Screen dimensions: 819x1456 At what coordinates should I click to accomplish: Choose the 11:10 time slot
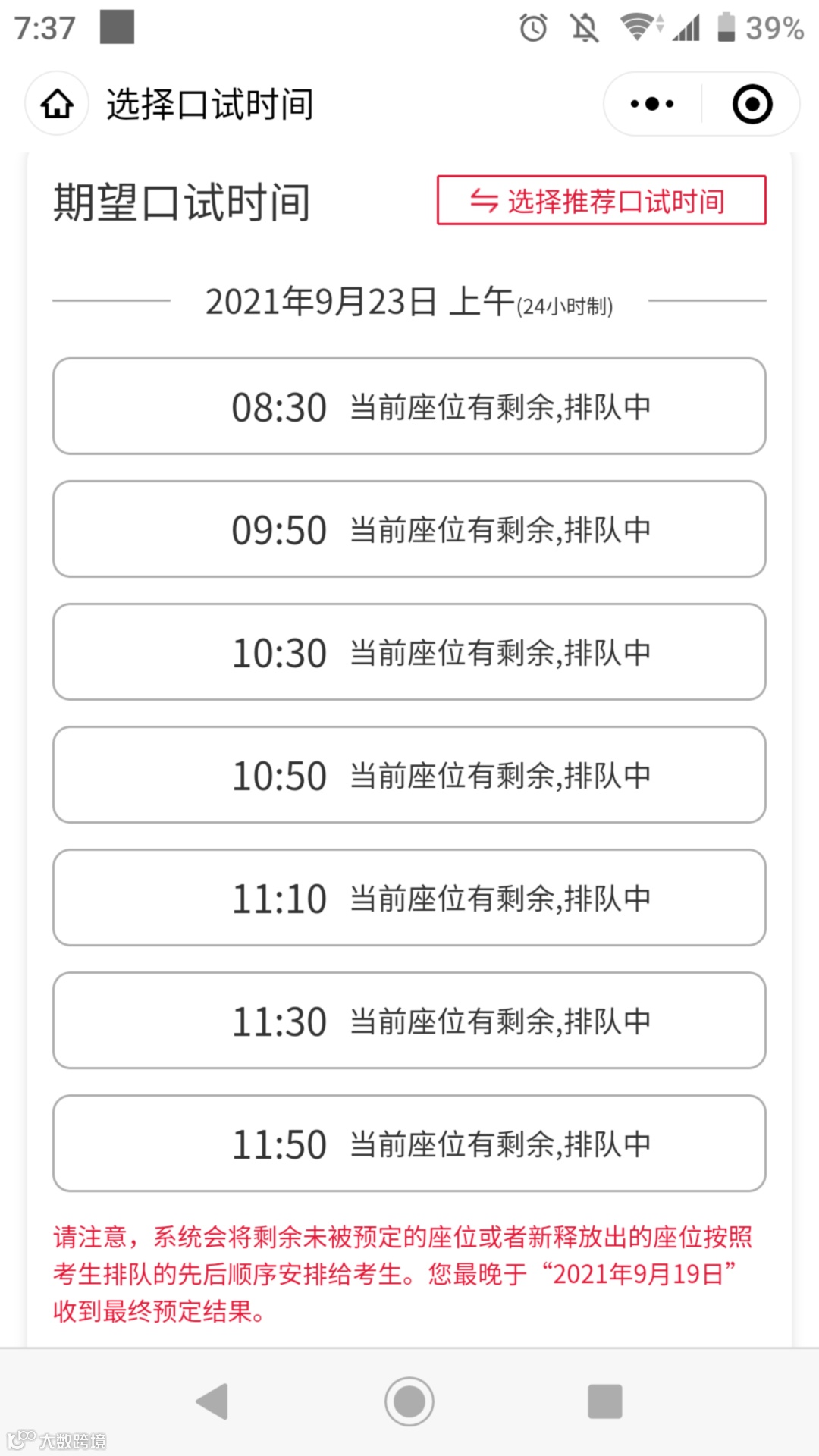pyautogui.click(x=409, y=898)
